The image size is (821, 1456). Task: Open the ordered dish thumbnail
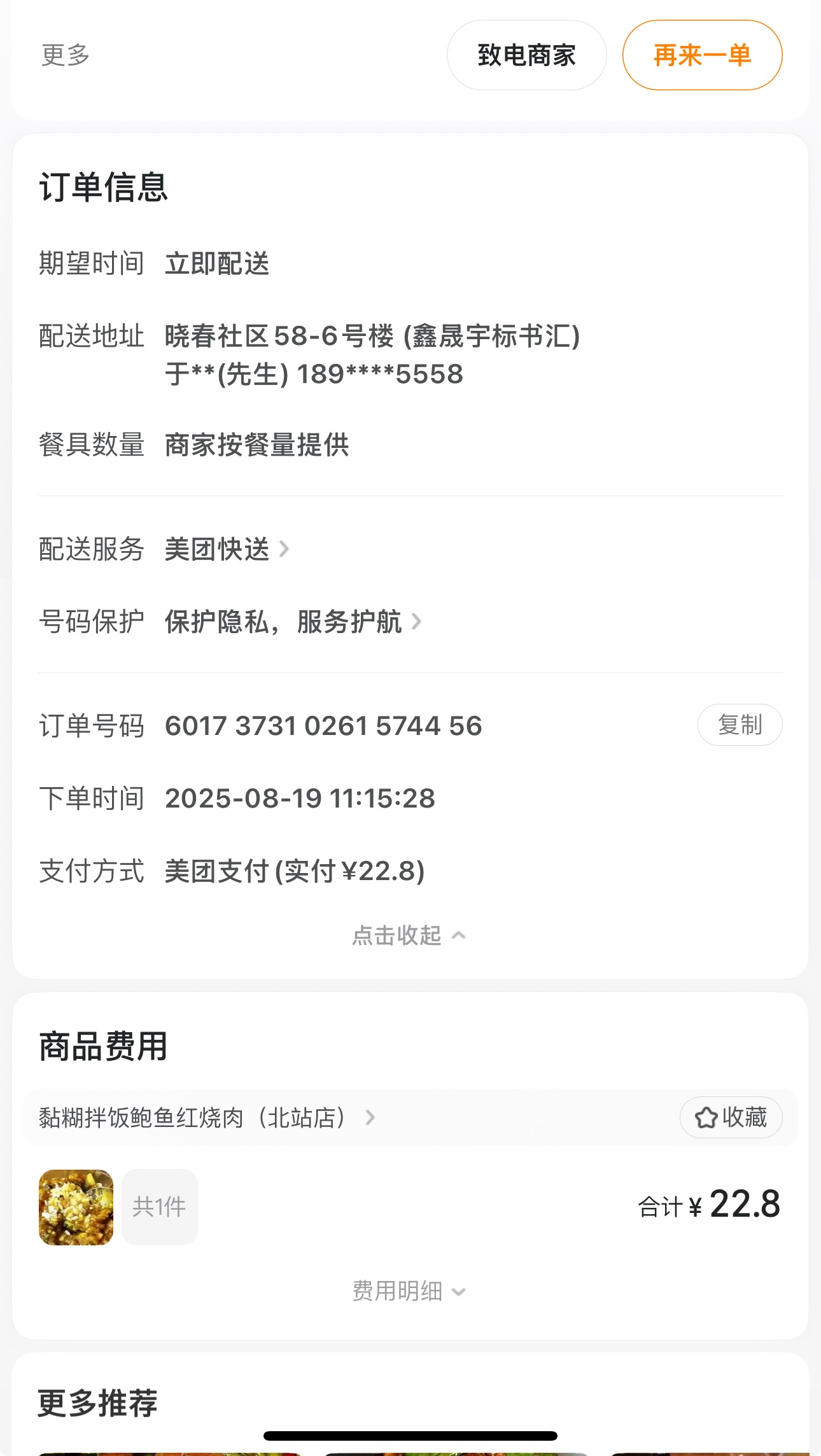coord(76,1207)
